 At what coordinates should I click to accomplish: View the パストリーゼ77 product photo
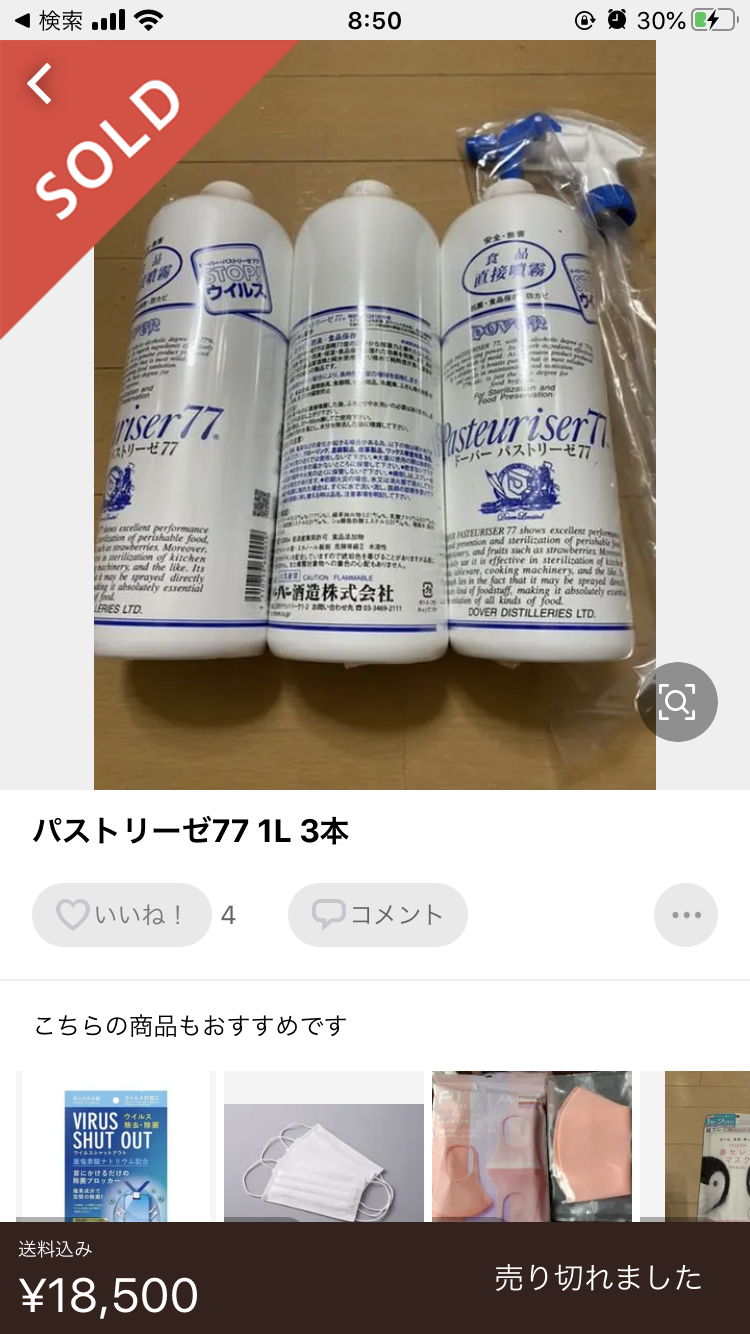[375, 415]
